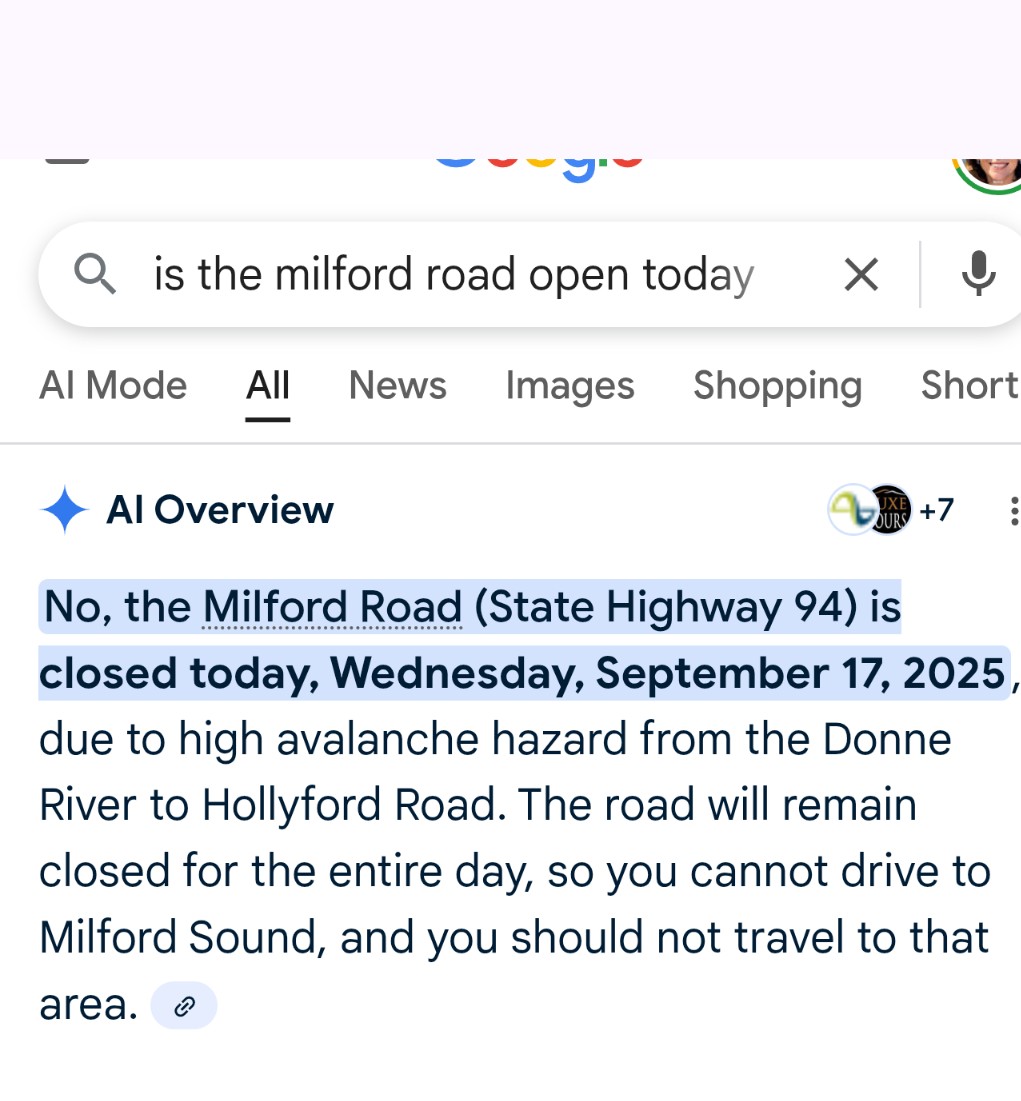This screenshot has width=1021, height=1101.
Task: Switch to the News tab
Action: coord(397,385)
